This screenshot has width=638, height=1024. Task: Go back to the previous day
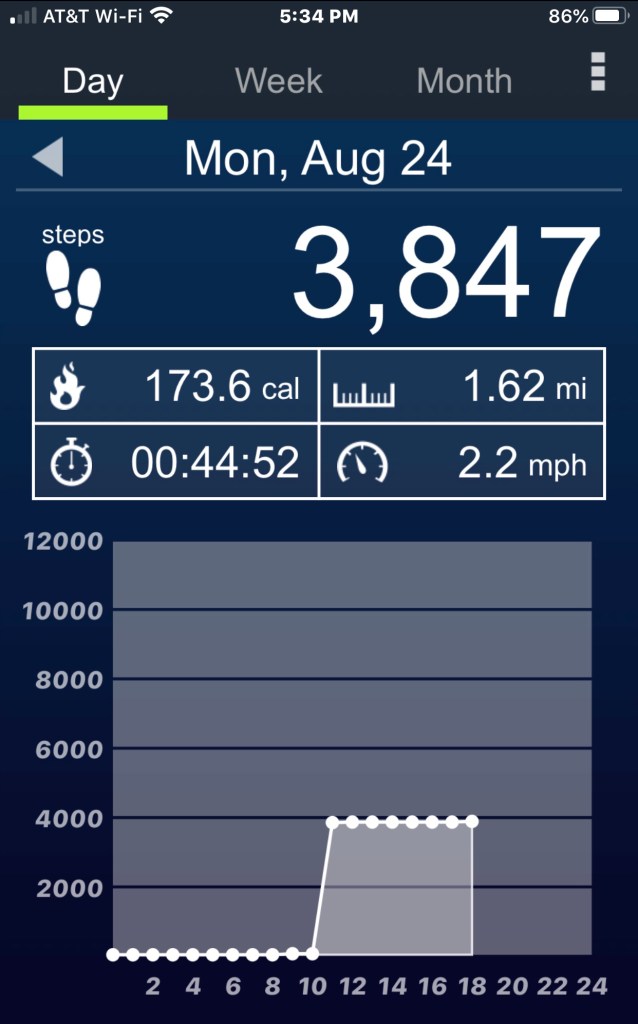coord(47,158)
